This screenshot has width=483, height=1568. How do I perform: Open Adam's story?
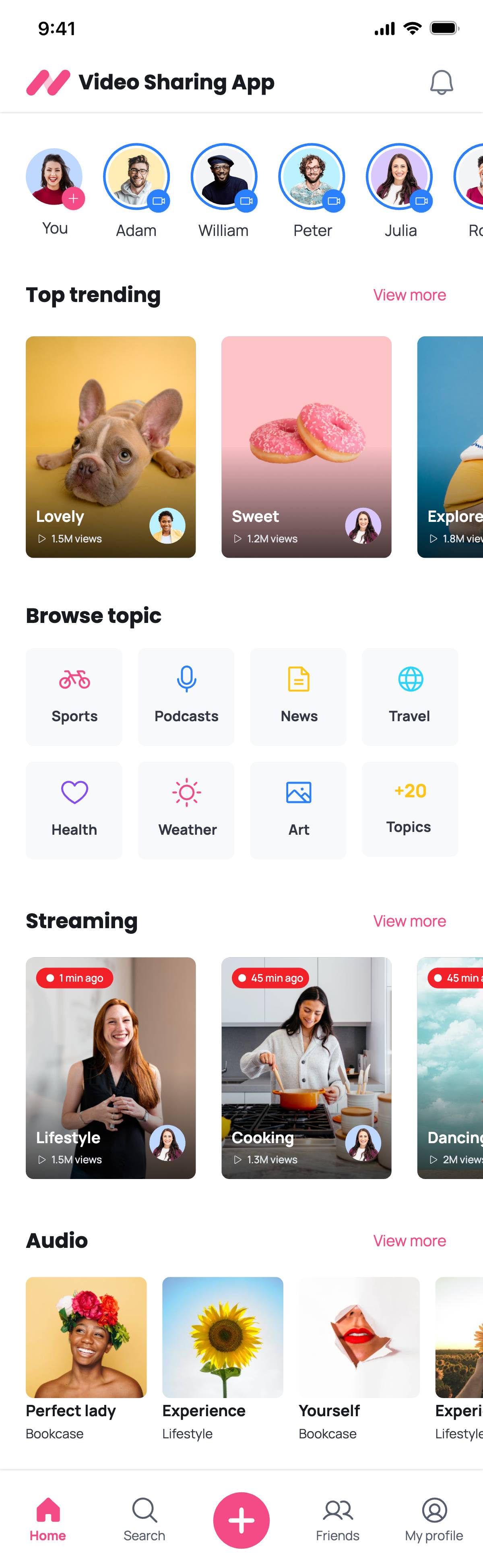click(x=136, y=176)
